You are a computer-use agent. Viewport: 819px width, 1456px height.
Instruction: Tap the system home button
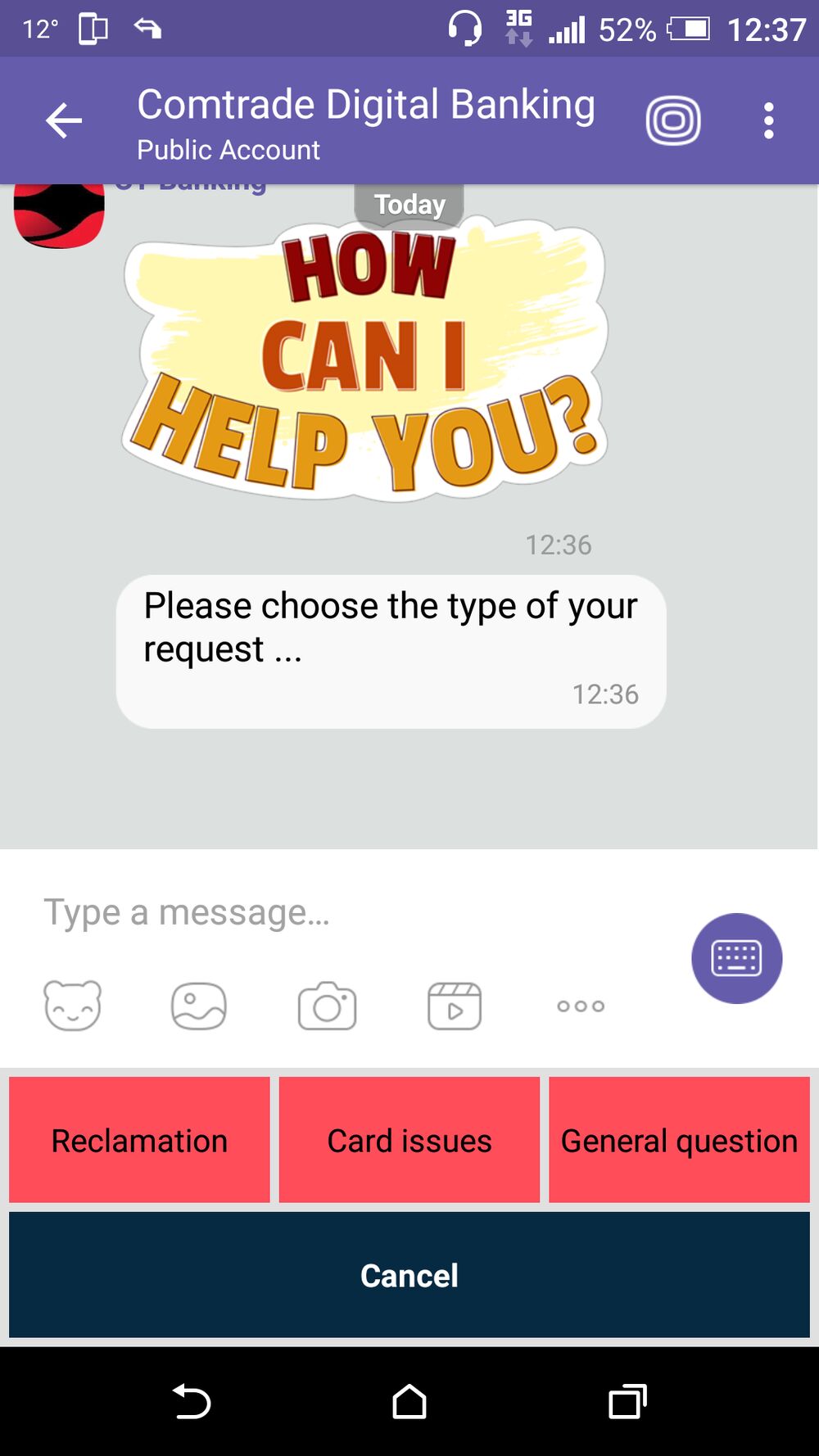(409, 1402)
